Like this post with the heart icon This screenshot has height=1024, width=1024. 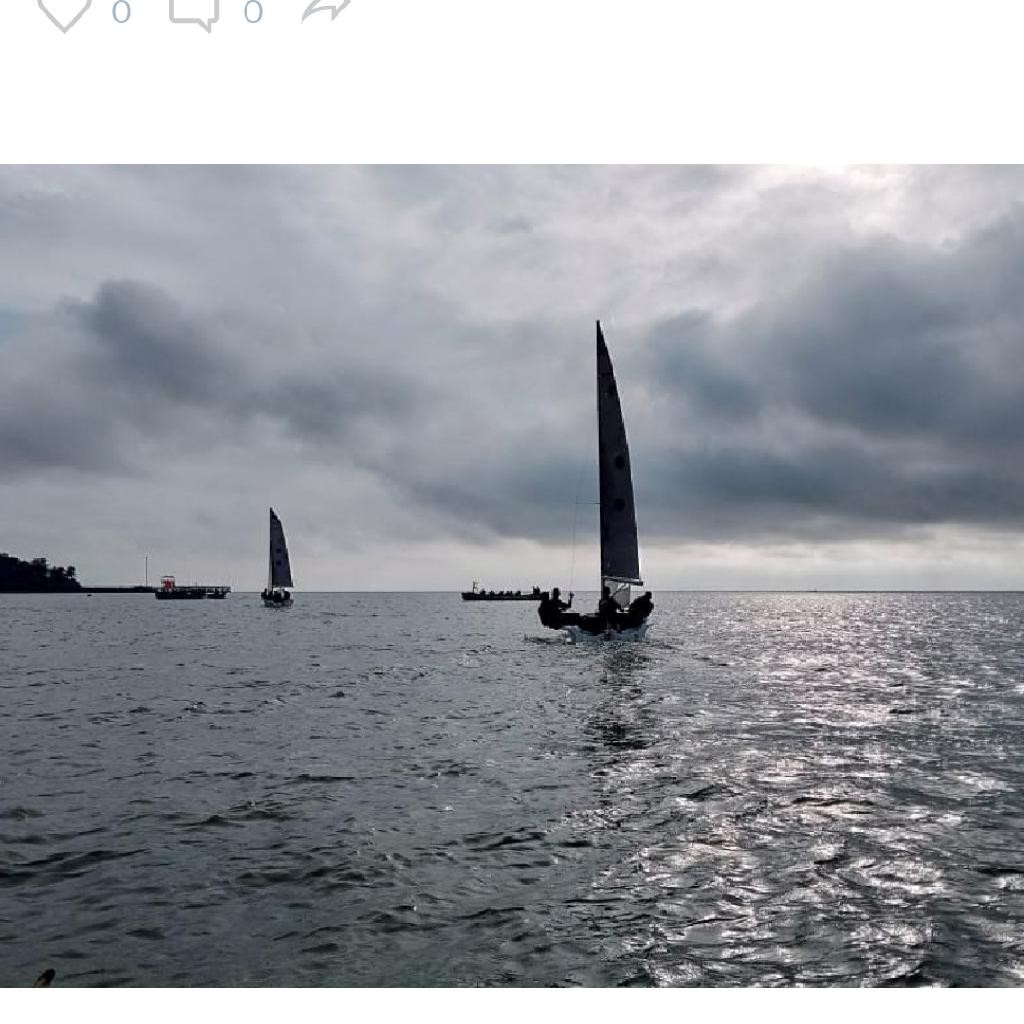[64, 12]
